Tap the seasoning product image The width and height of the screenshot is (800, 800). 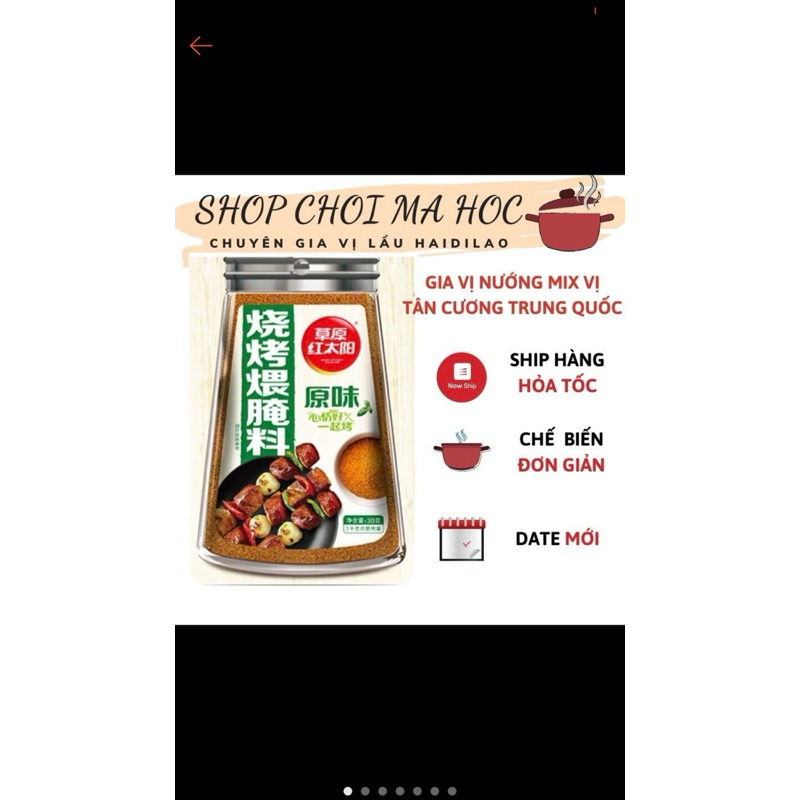[300, 420]
